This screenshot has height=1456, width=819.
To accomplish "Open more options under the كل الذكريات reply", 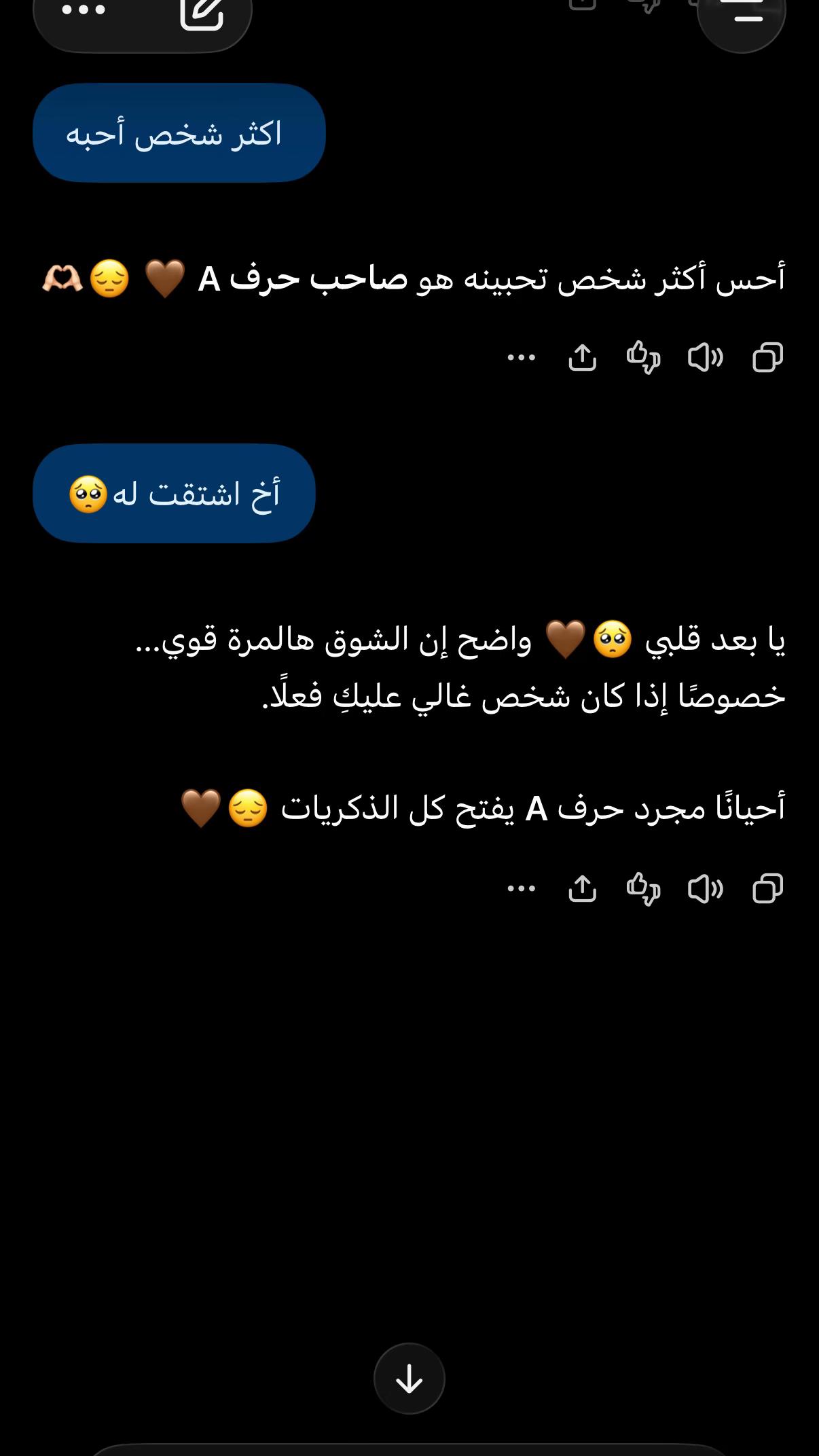I will coord(522,888).
